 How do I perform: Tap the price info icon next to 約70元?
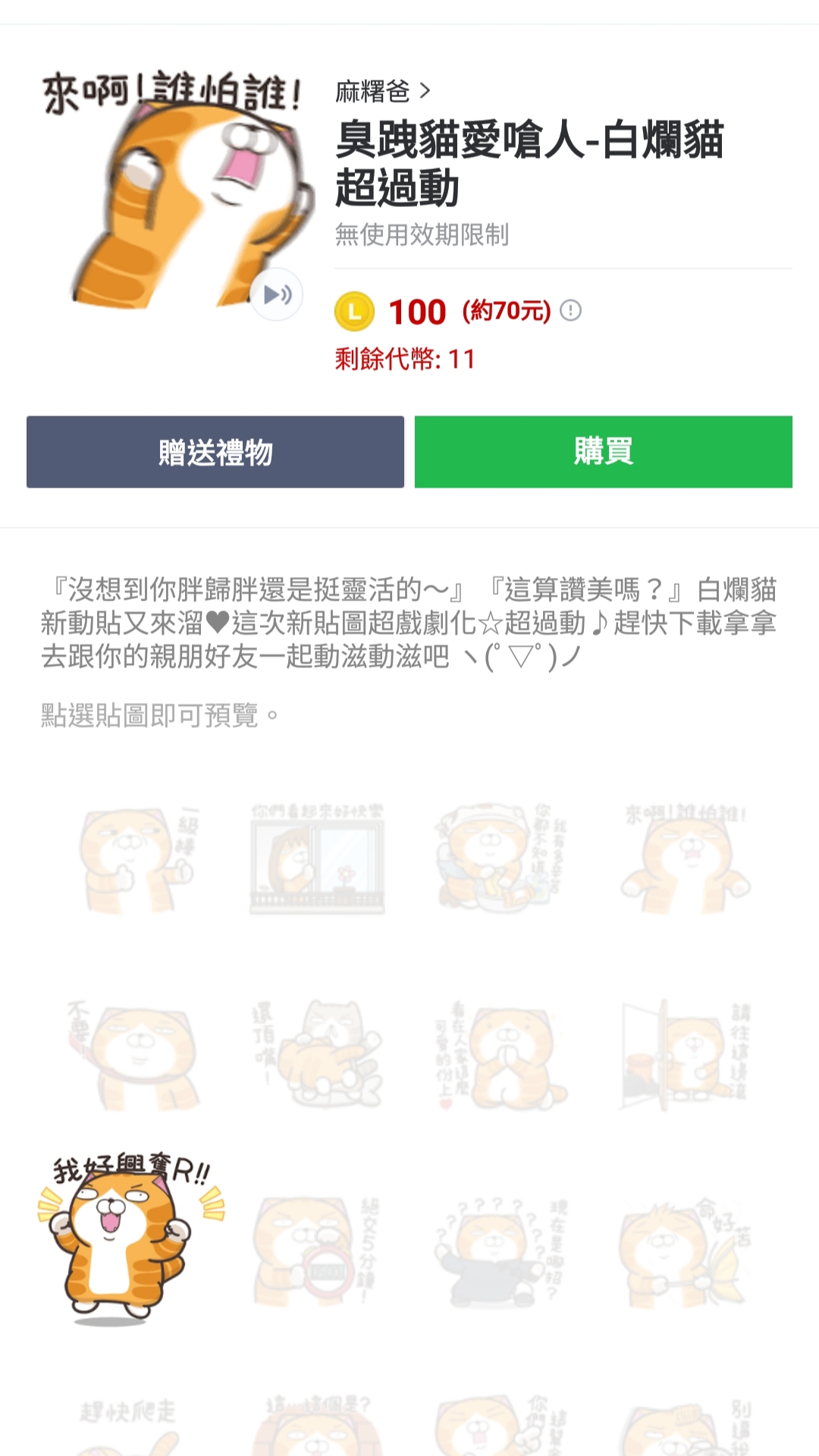pyautogui.click(x=570, y=310)
